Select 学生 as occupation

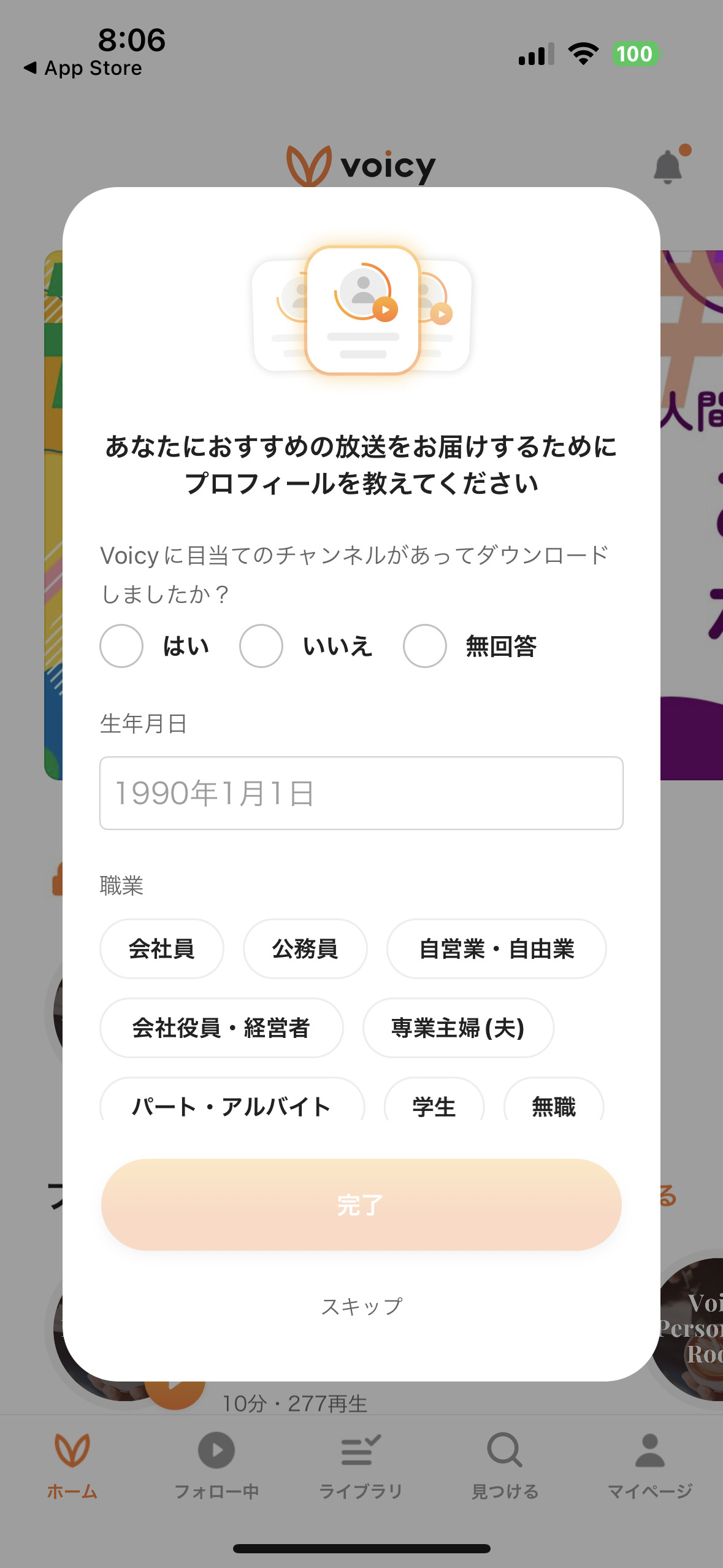[434, 1104]
